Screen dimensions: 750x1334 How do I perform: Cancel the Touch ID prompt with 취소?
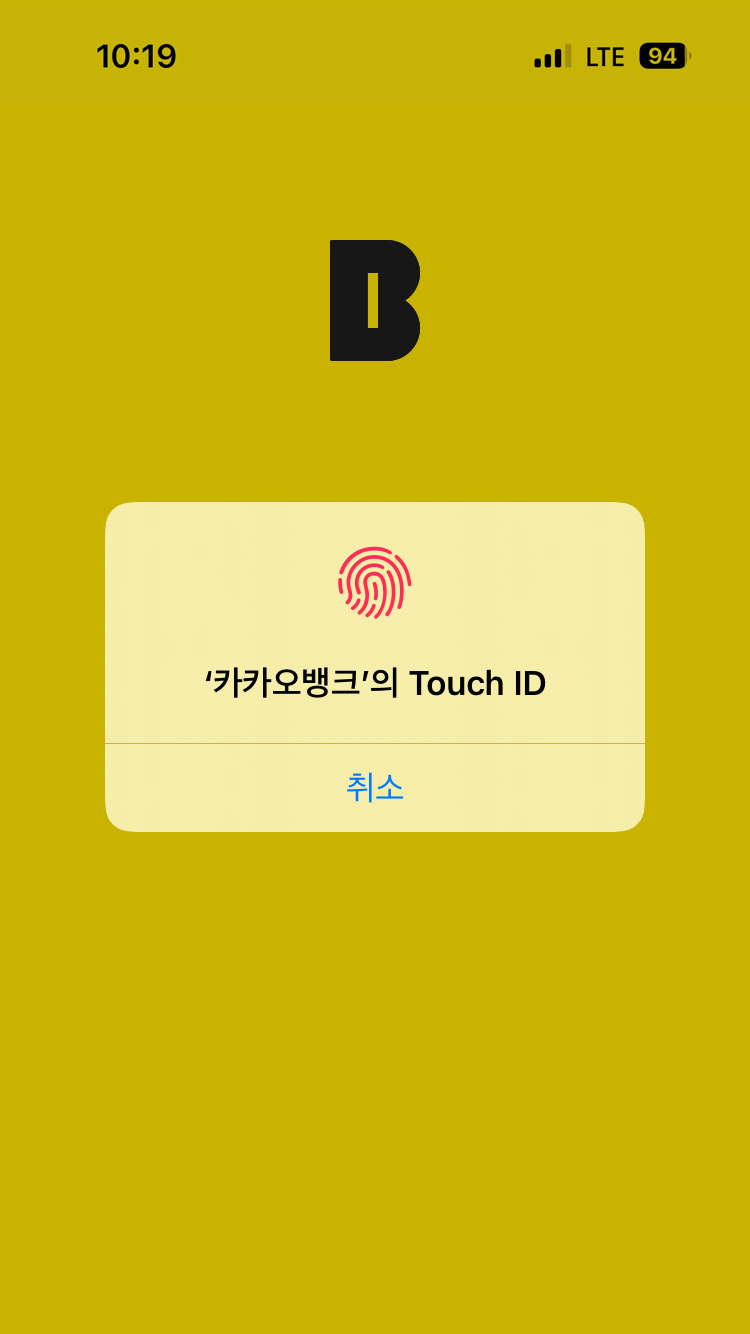375,788
